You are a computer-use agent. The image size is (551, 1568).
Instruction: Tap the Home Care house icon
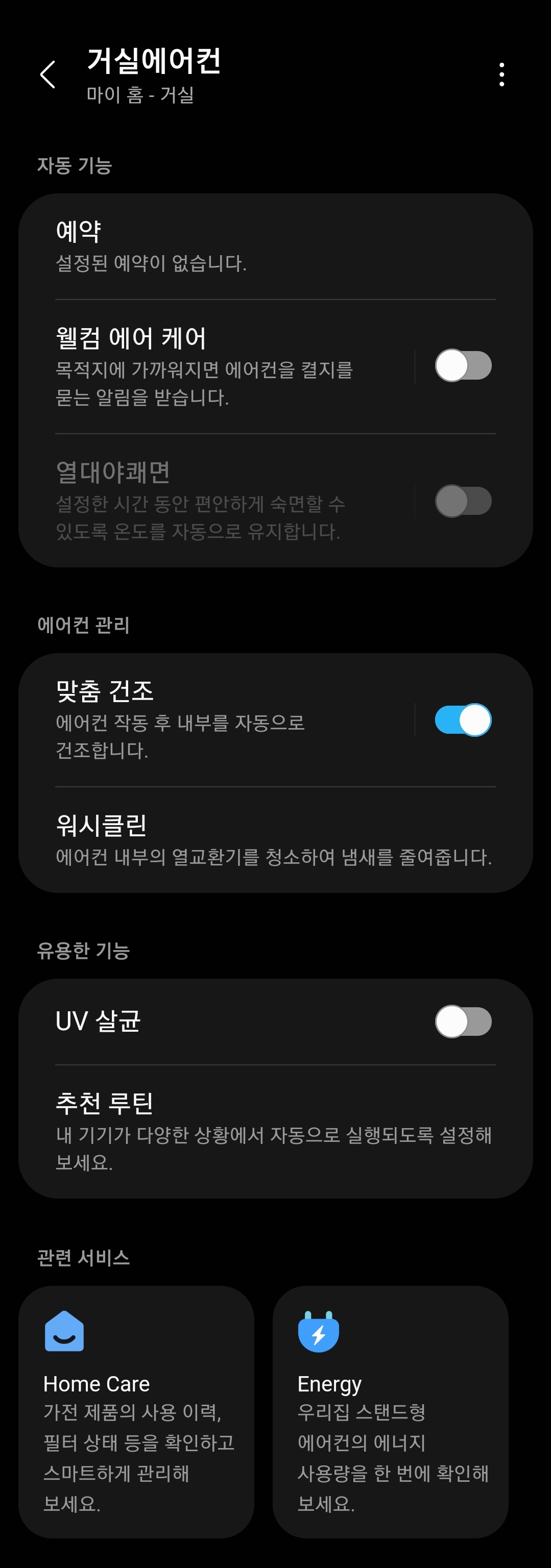point(63,1331)
